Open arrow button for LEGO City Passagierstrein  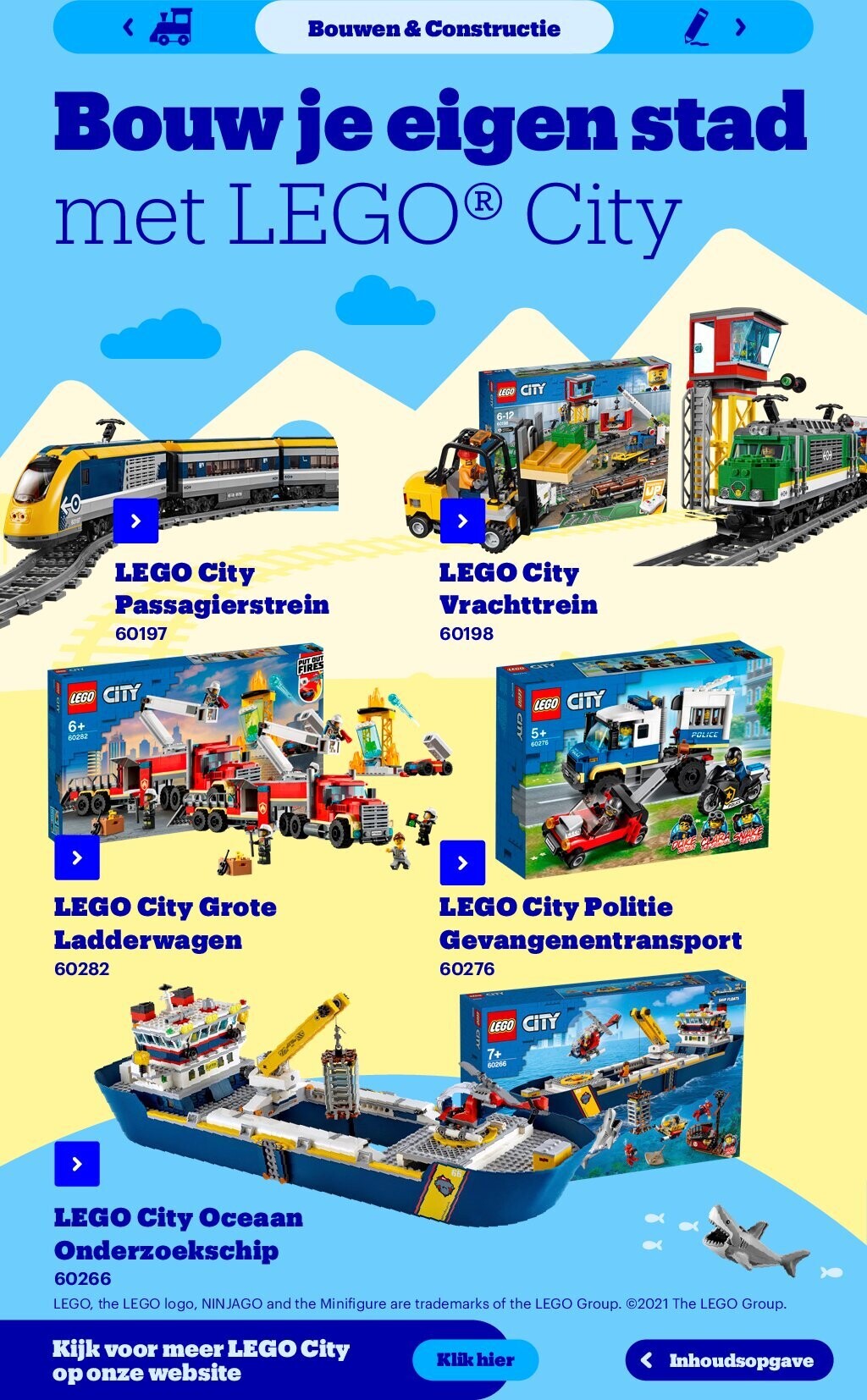point(135,521)
